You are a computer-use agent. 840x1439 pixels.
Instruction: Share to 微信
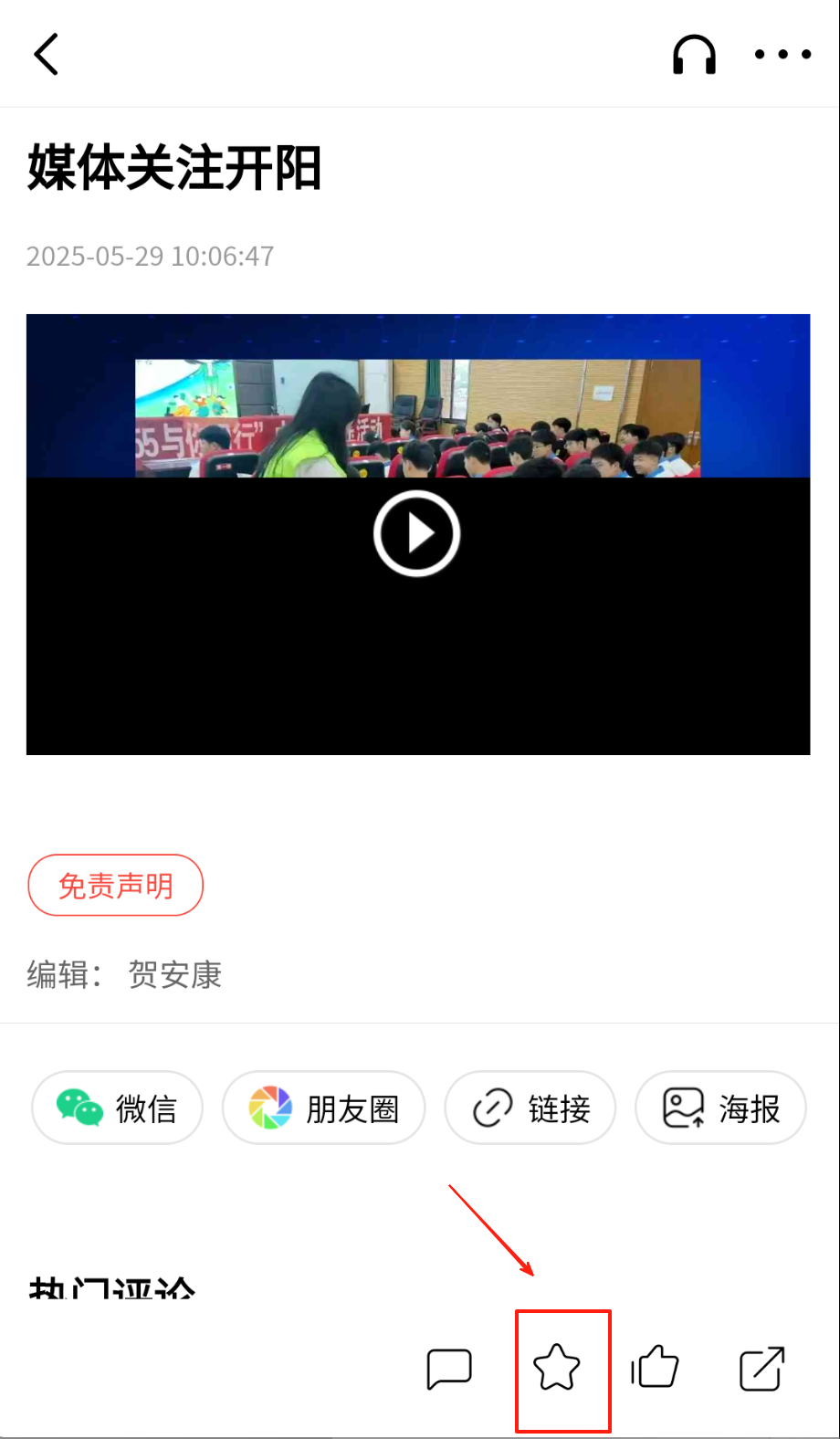tap(117, 1108)
